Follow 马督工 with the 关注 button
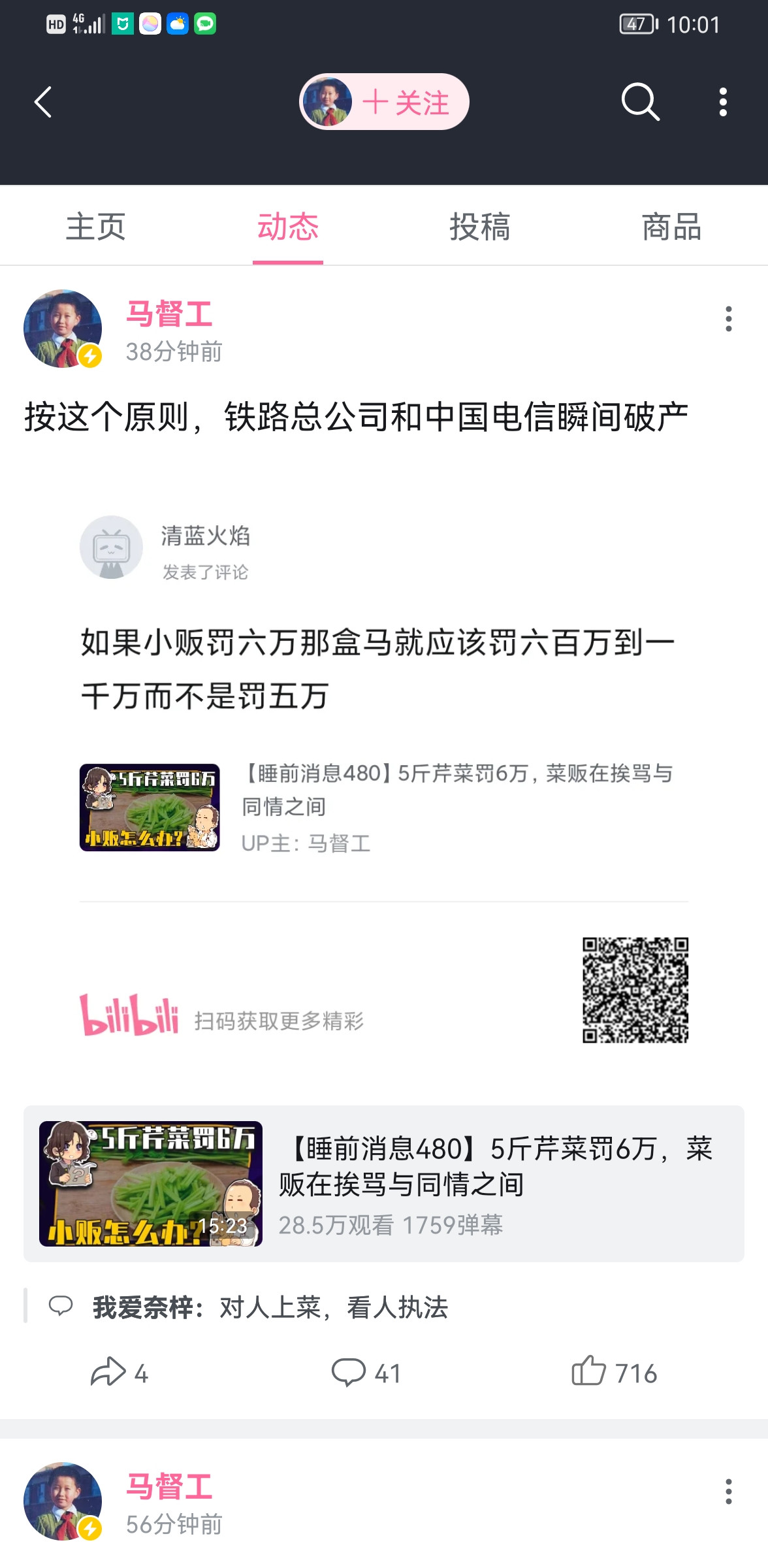The image size is (768, 1568). tap(405, 103)
